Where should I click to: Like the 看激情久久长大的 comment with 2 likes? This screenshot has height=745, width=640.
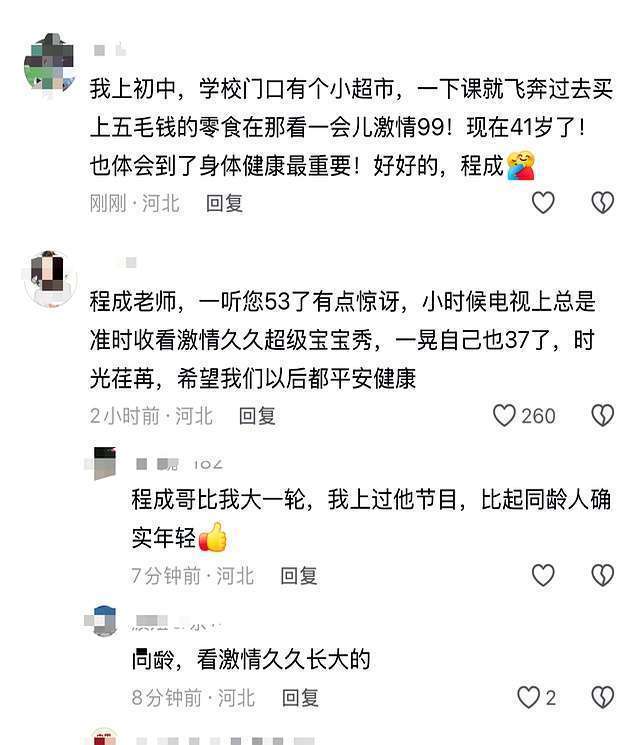click(x=528, y=698)
